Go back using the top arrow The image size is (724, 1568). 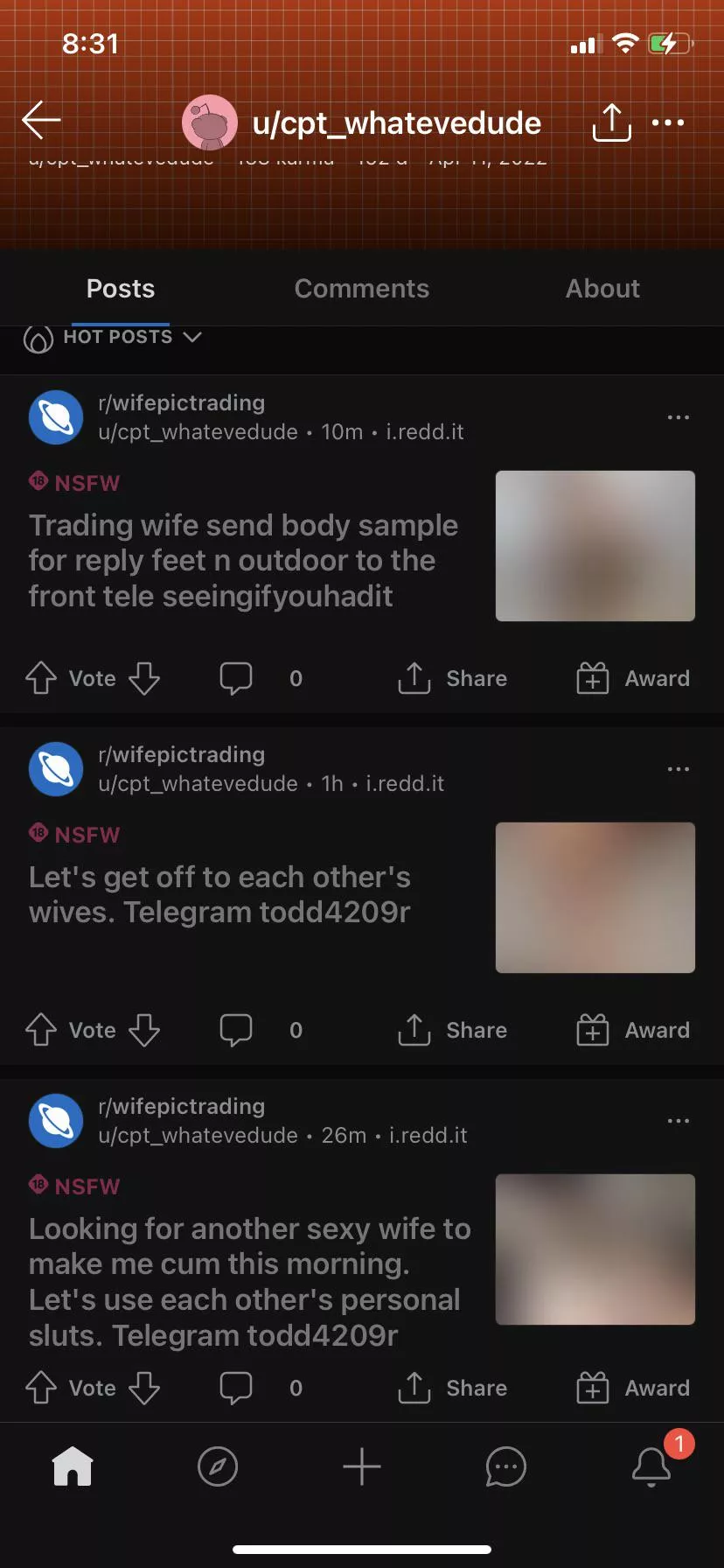tap(41, 121)
